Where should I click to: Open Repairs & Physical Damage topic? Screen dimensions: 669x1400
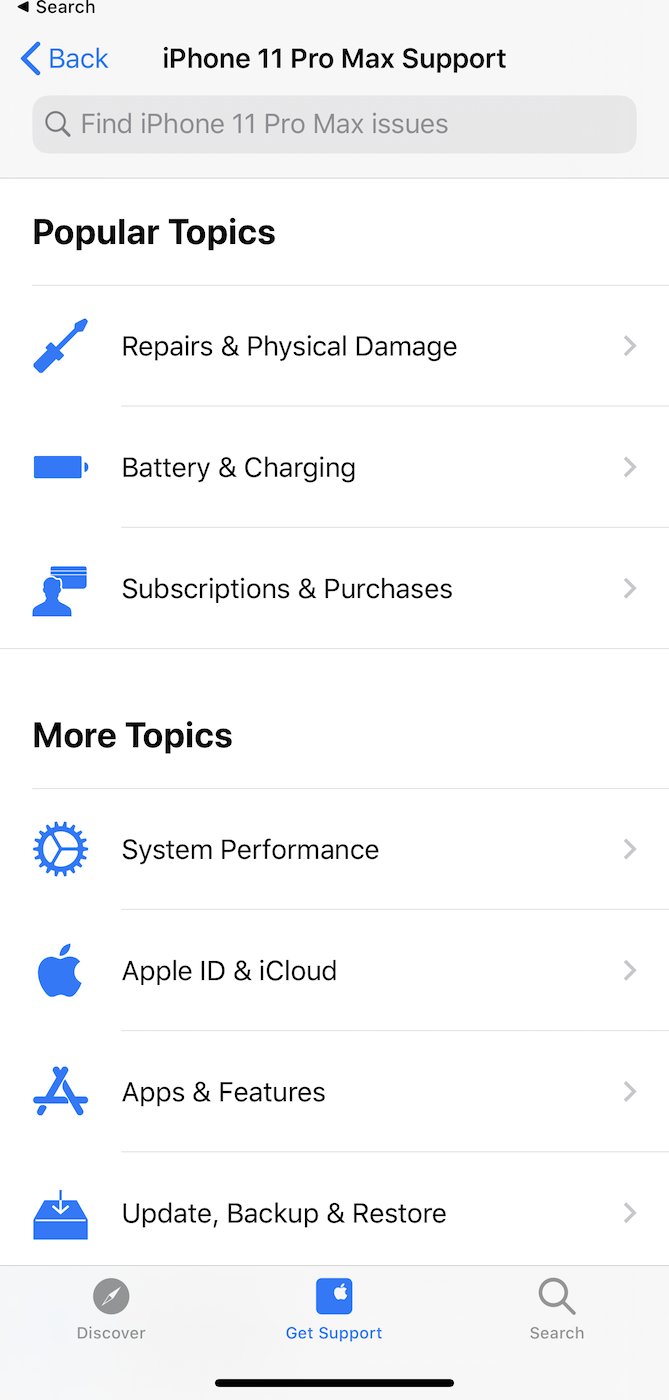[334, 346]
